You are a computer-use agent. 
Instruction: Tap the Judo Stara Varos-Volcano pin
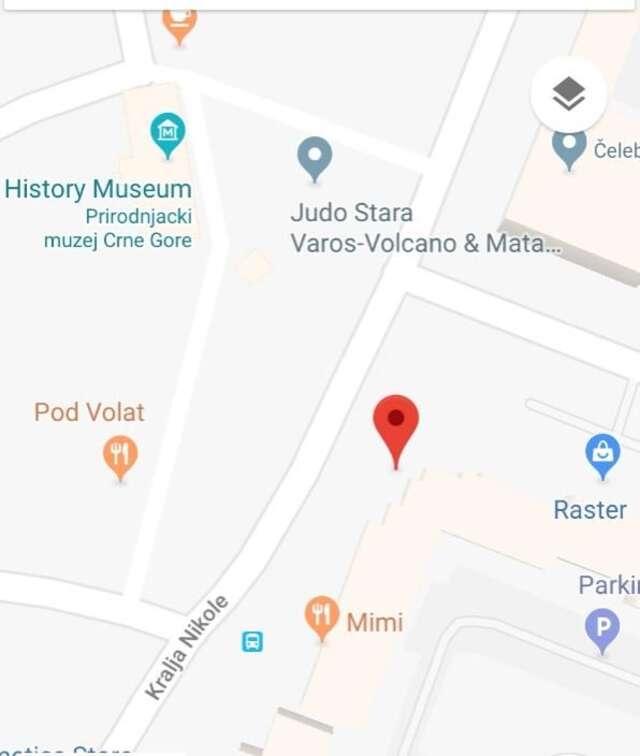click(x=315, y=157)
